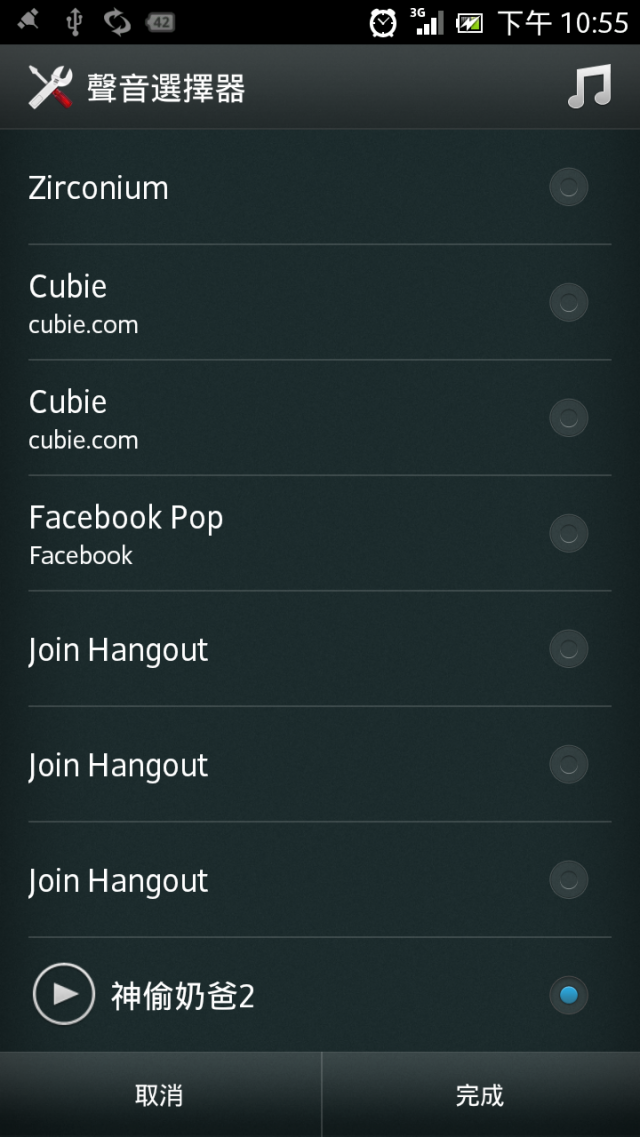This screenshot has width=640, height=1138.
Task: Confirm selection with 完成
Action: point(481,1095)
